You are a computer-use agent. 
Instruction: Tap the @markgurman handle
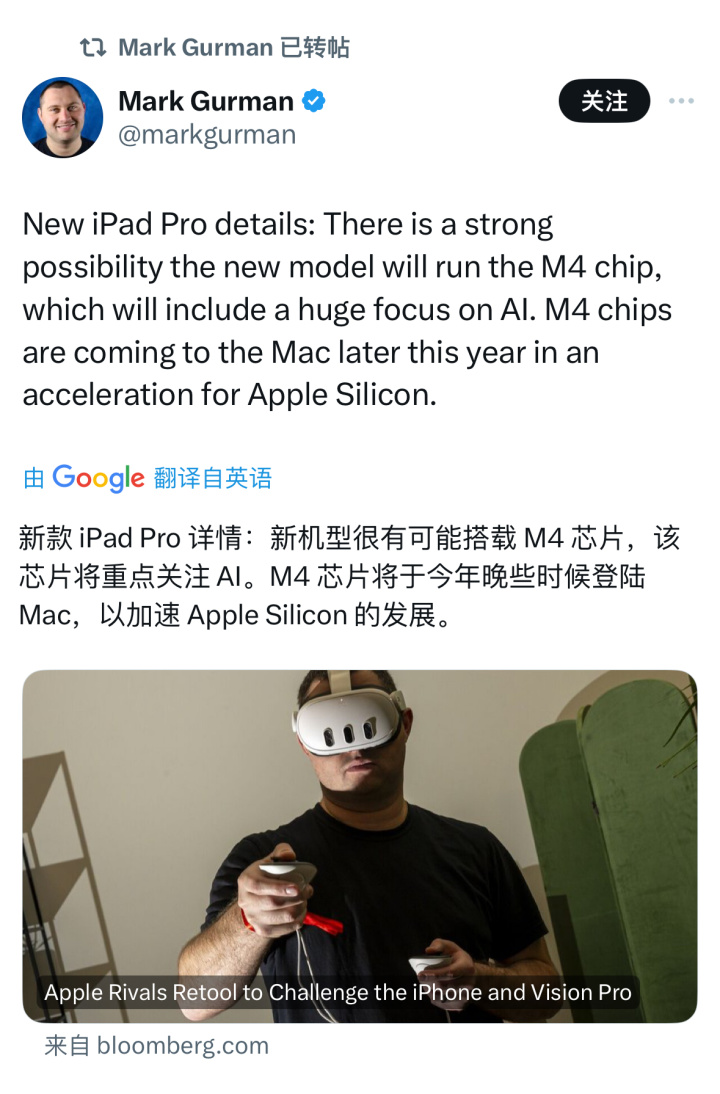207,135
